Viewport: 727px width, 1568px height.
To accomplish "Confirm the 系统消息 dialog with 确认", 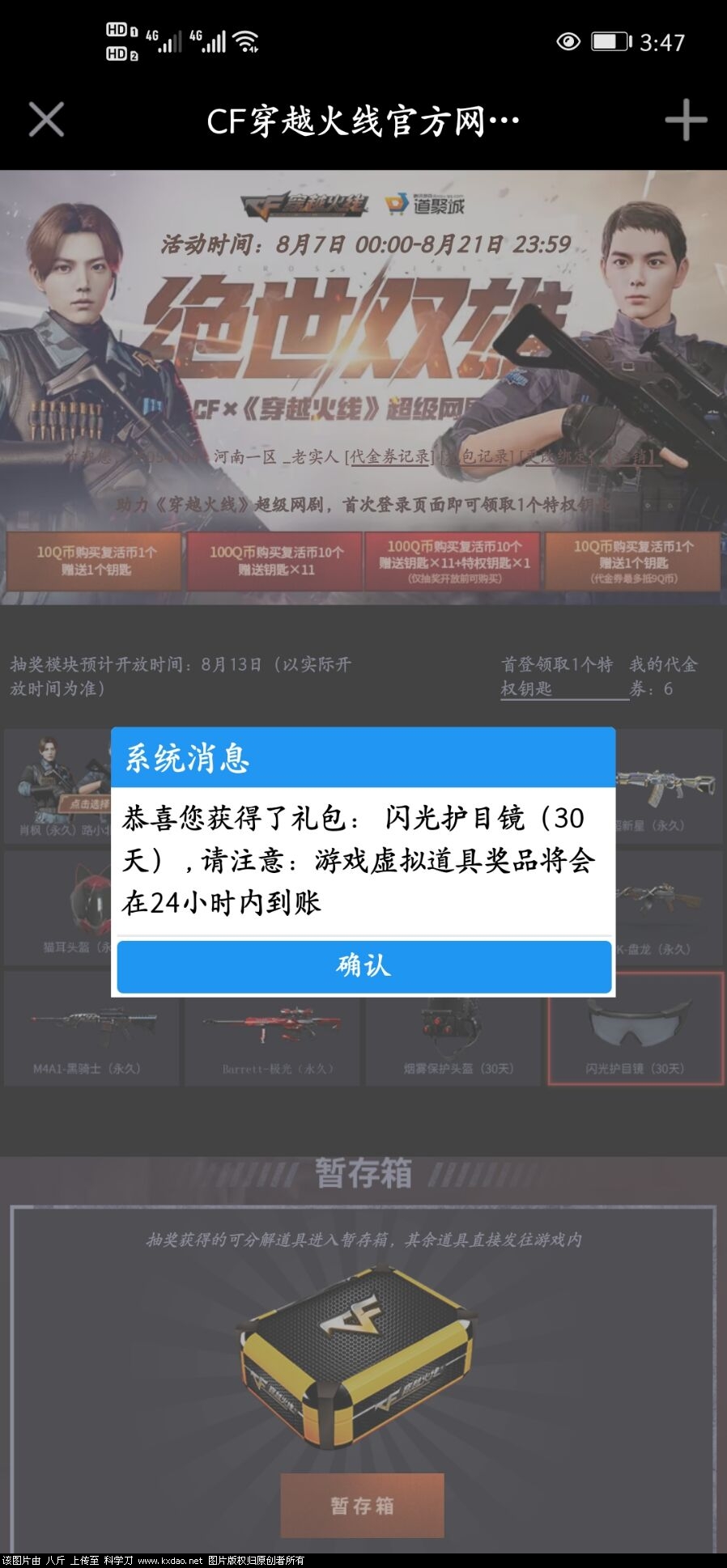I will pyautogui.click(x=363, y=966).
